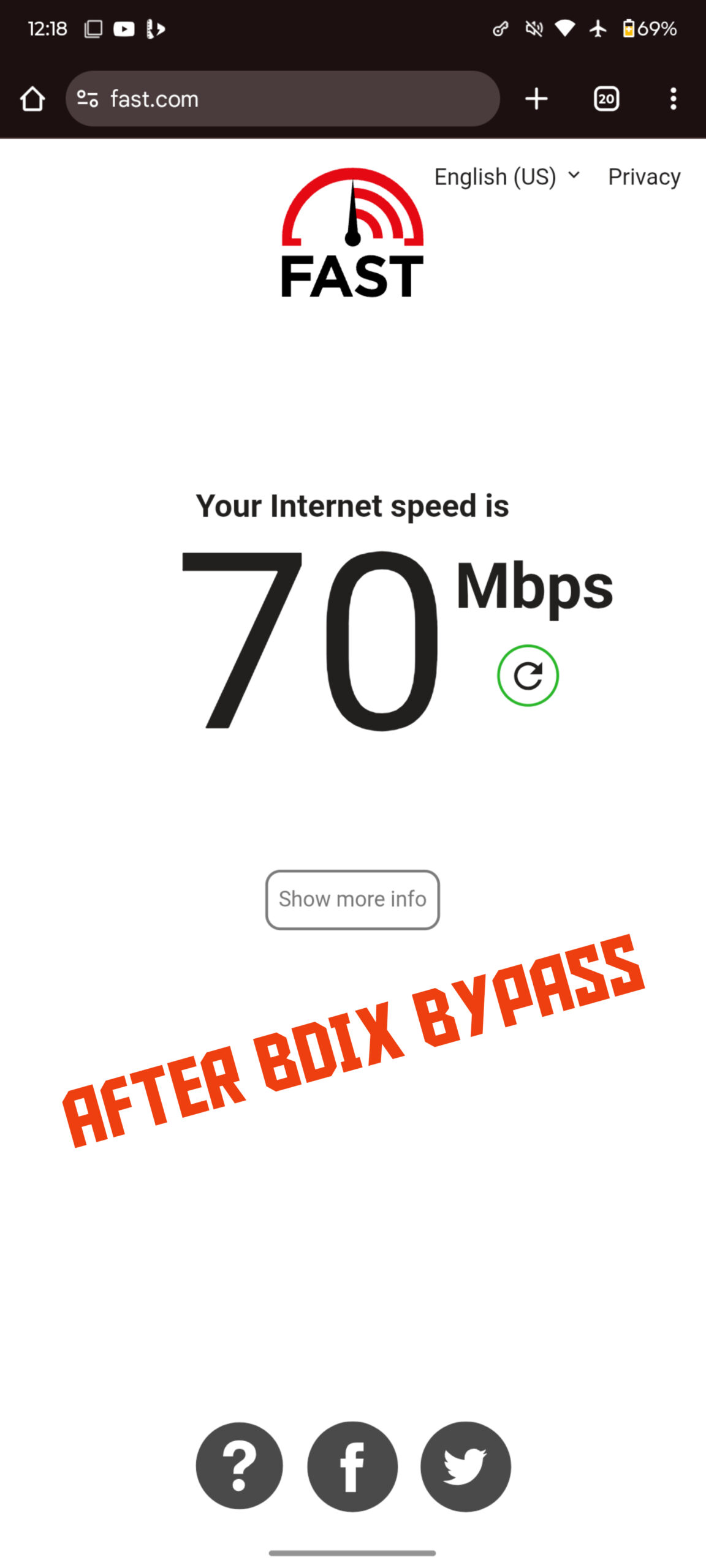Open the help question mark icon
Image resolution: width=706 pixels, height=1568 pixels.
239,1465
